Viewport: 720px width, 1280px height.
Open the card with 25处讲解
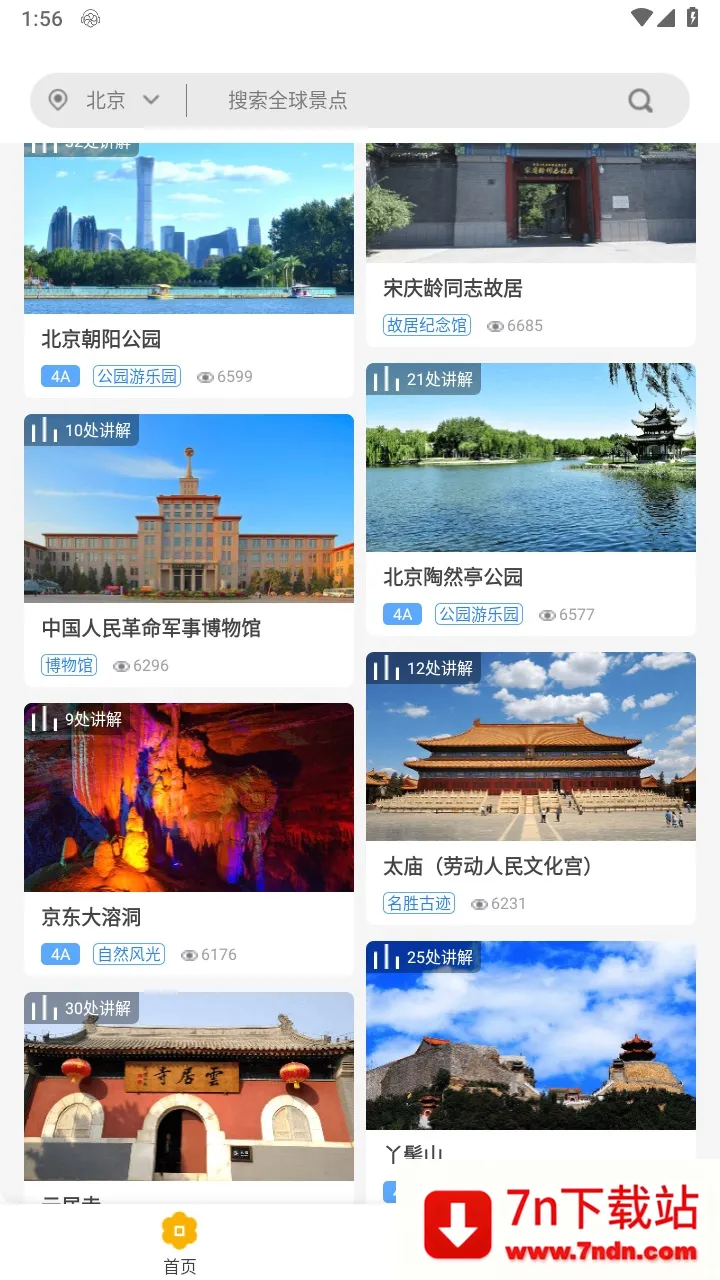(x=530, y=1040)
